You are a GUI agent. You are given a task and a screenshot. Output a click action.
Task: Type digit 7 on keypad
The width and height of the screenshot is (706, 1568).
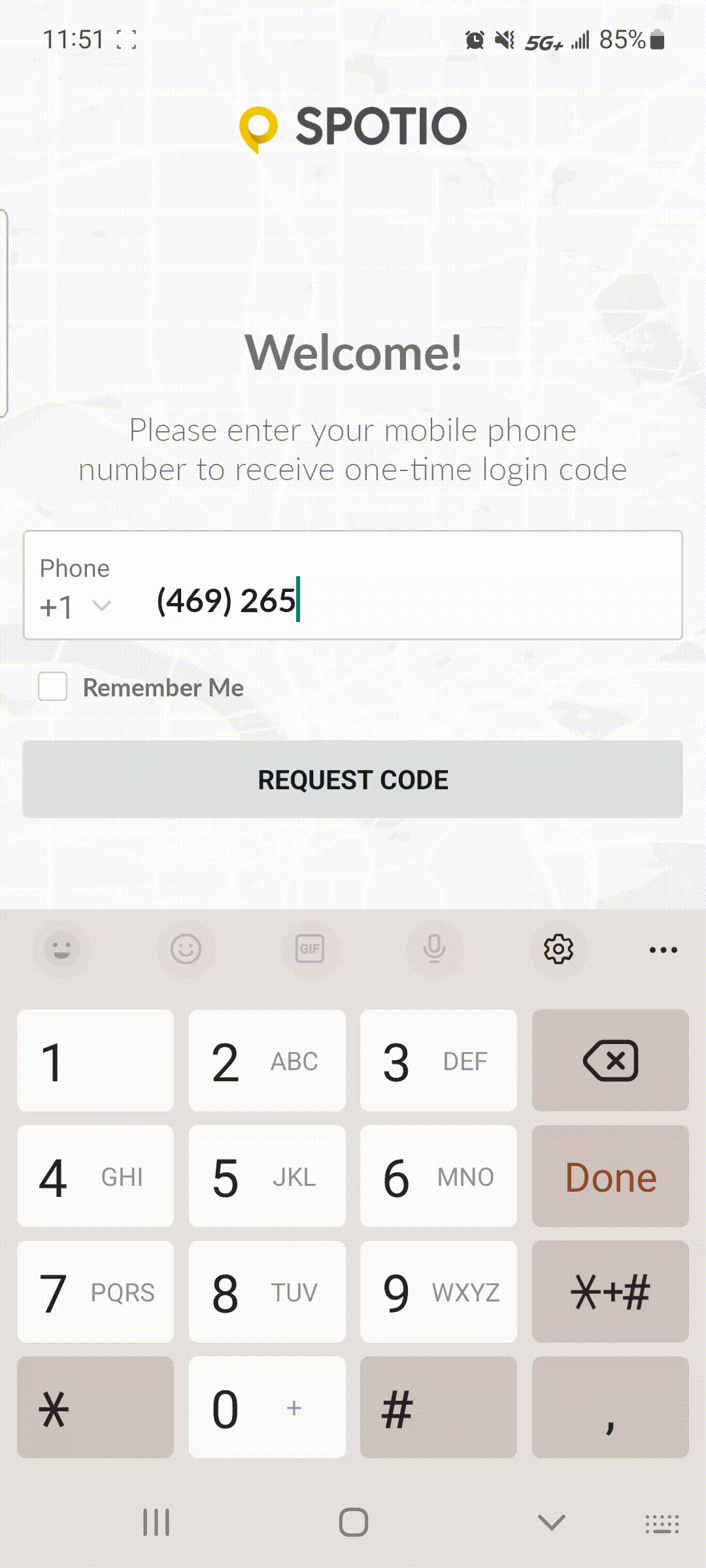[x=95, y=1292]
